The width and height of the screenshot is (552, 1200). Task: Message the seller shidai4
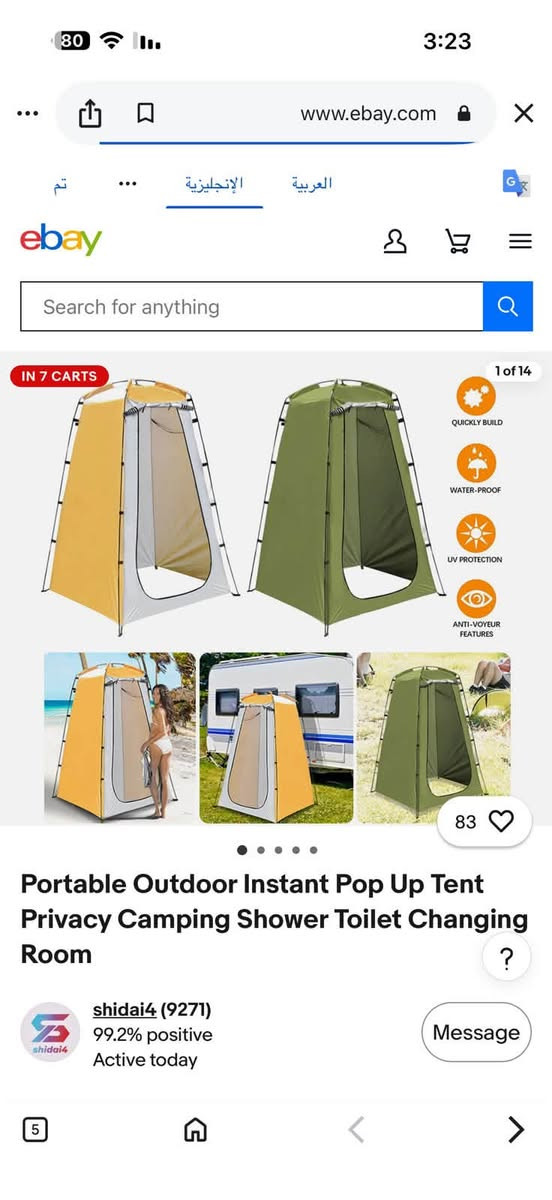click(476, 1032)
